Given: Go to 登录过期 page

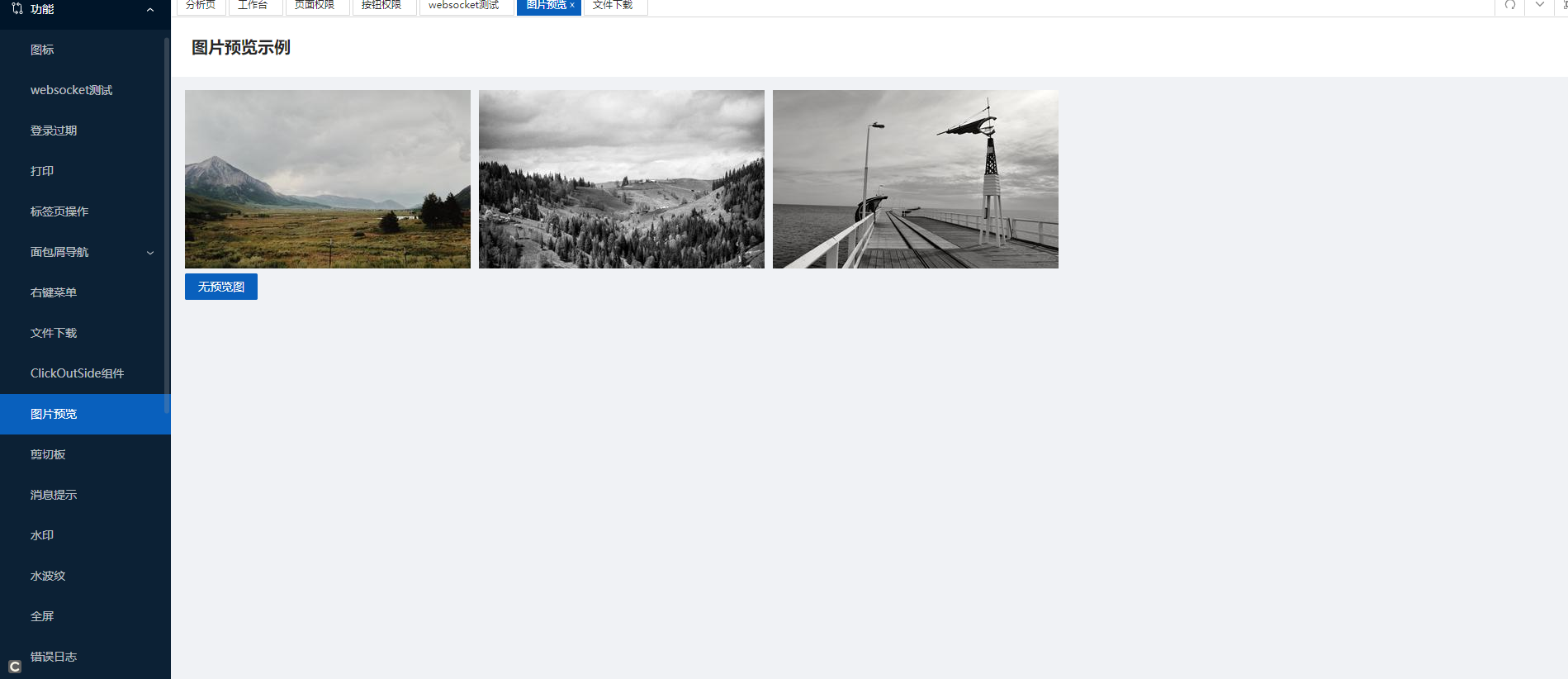Looking at the screenshot, I should pos(54,131).
